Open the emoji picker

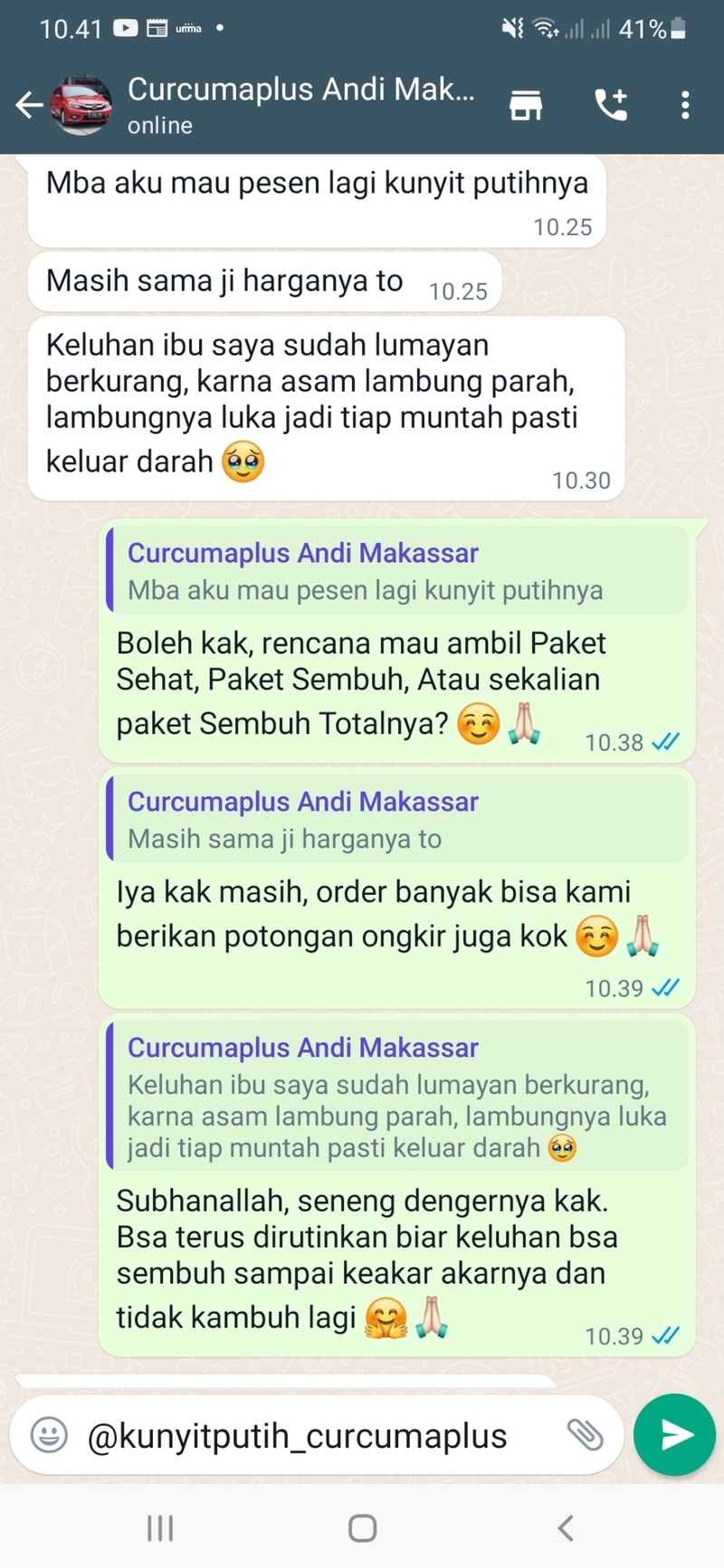(x=49, y=1435)
